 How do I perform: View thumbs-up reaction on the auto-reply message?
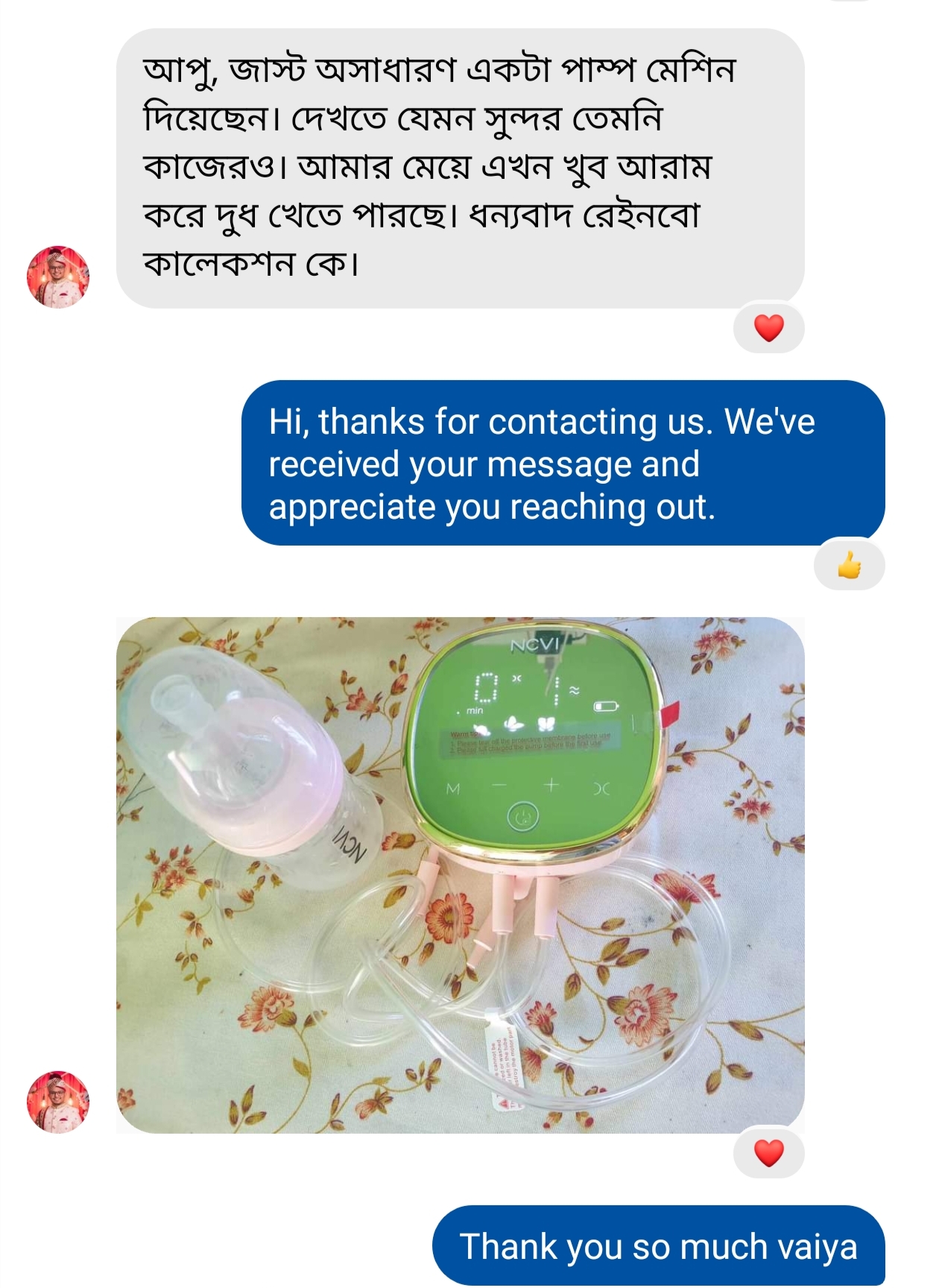[x=849, y=566]
